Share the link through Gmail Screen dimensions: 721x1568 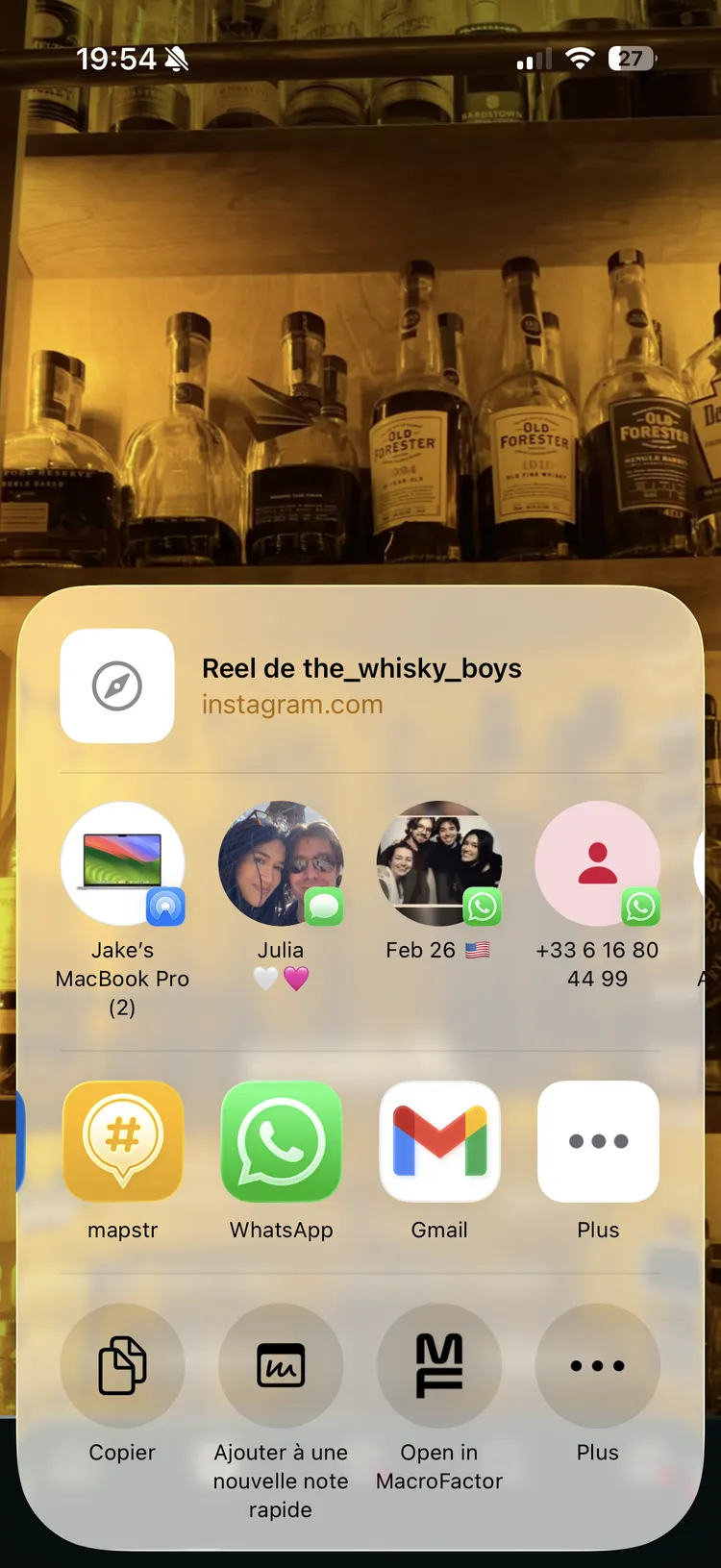point(439,1141)
